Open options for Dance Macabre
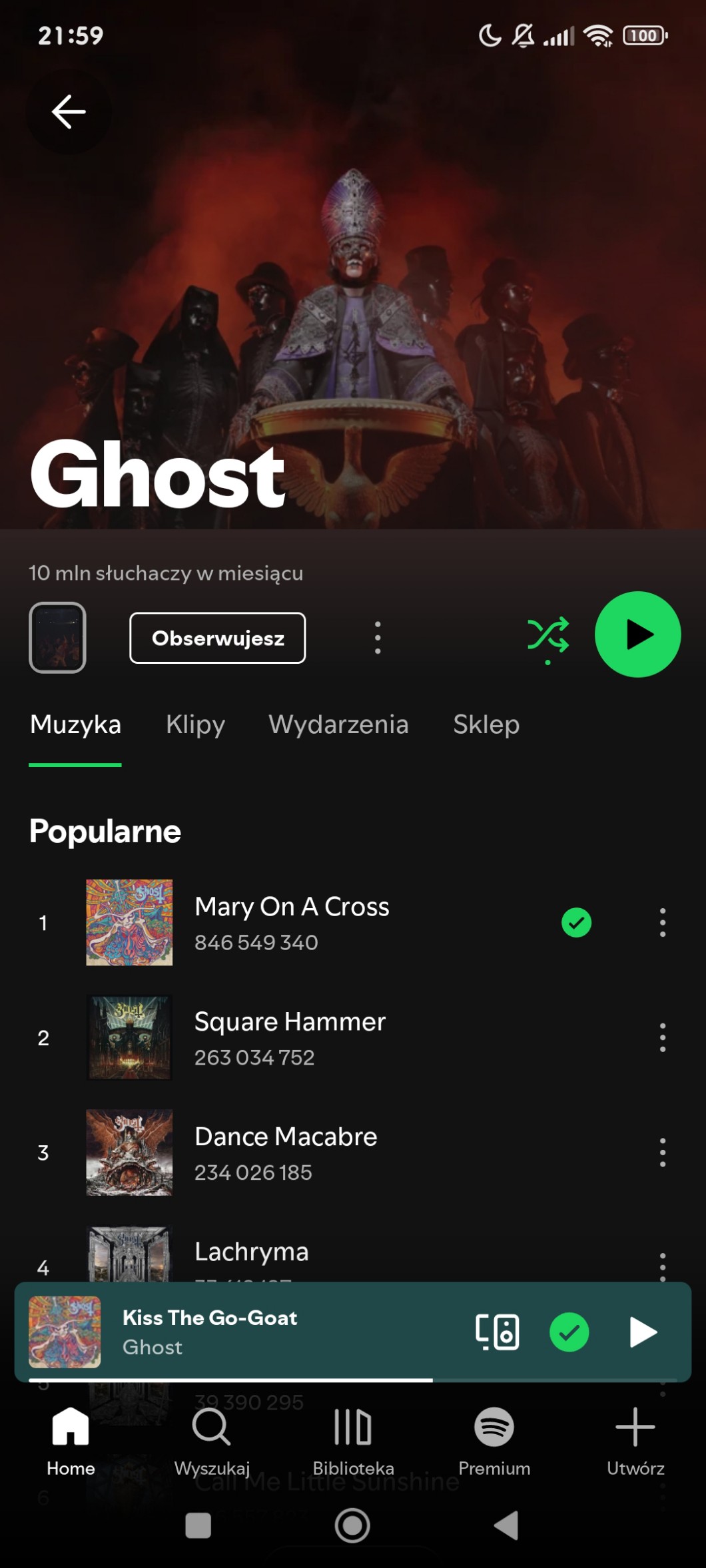The height and width of the screenshot is (1568, 706). tap(662, 1153)
